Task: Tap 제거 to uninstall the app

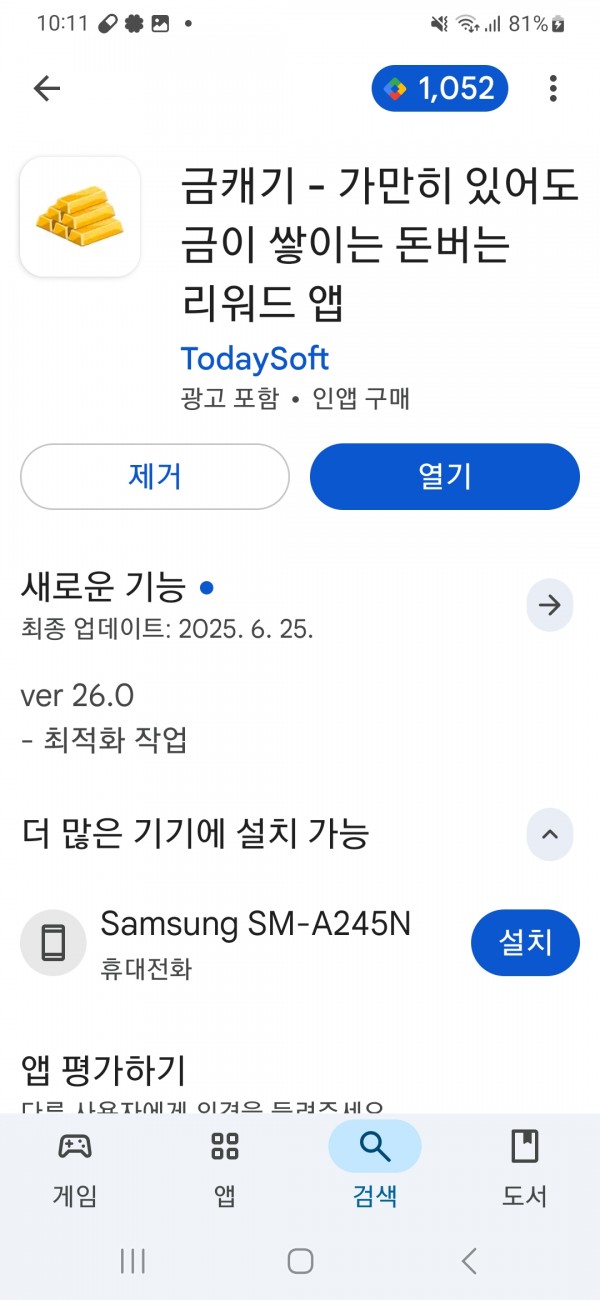Action: pyautogui.click(x=155, y=477)
